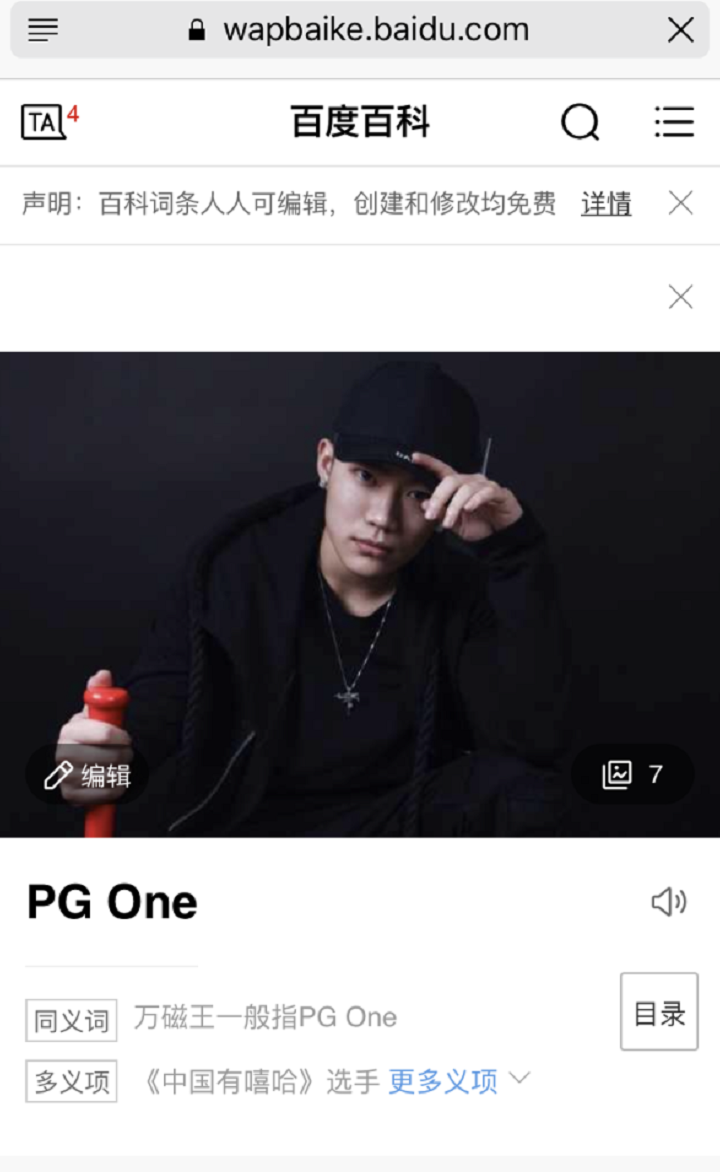View the PG One cover photo
The image size is (720, 1172).
point(360,594)
